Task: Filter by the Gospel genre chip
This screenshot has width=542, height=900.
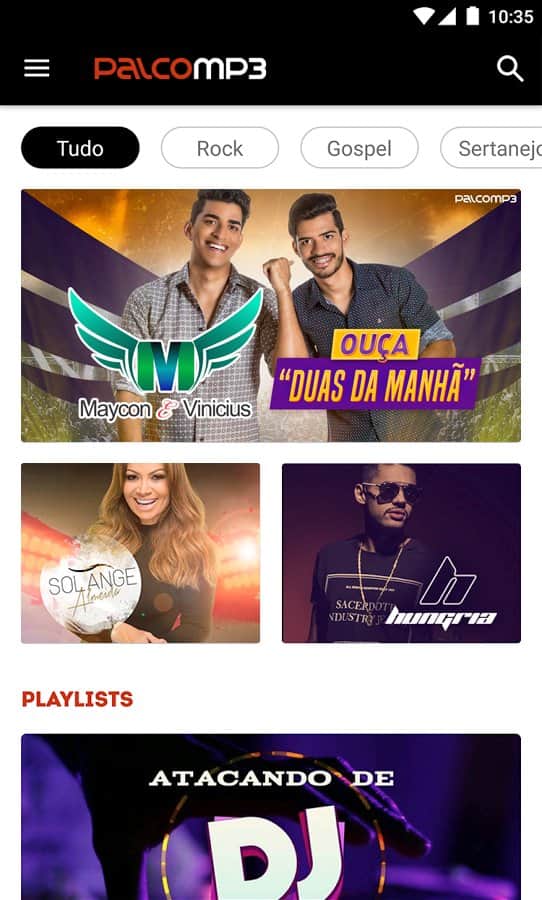Action: [359, 148]
